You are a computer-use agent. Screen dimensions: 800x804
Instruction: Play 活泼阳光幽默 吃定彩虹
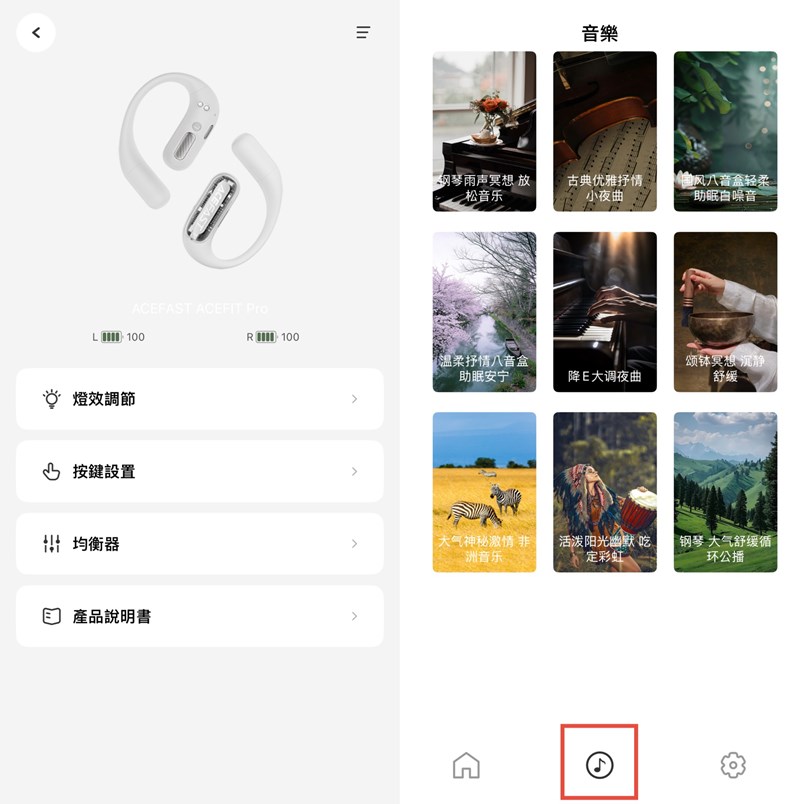pos(605,492)
